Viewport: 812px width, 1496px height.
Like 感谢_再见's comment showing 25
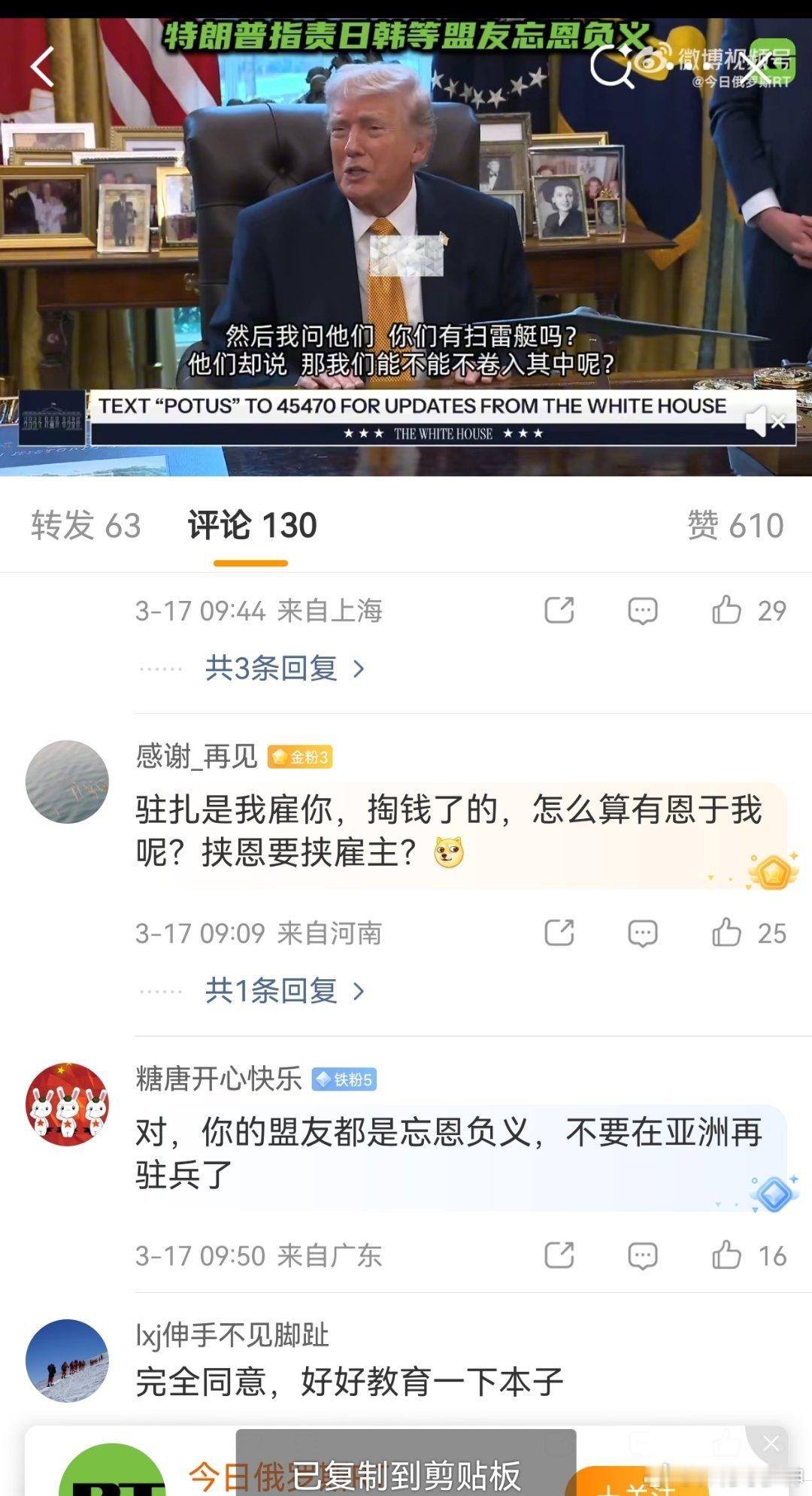click(x=726, y=935)
